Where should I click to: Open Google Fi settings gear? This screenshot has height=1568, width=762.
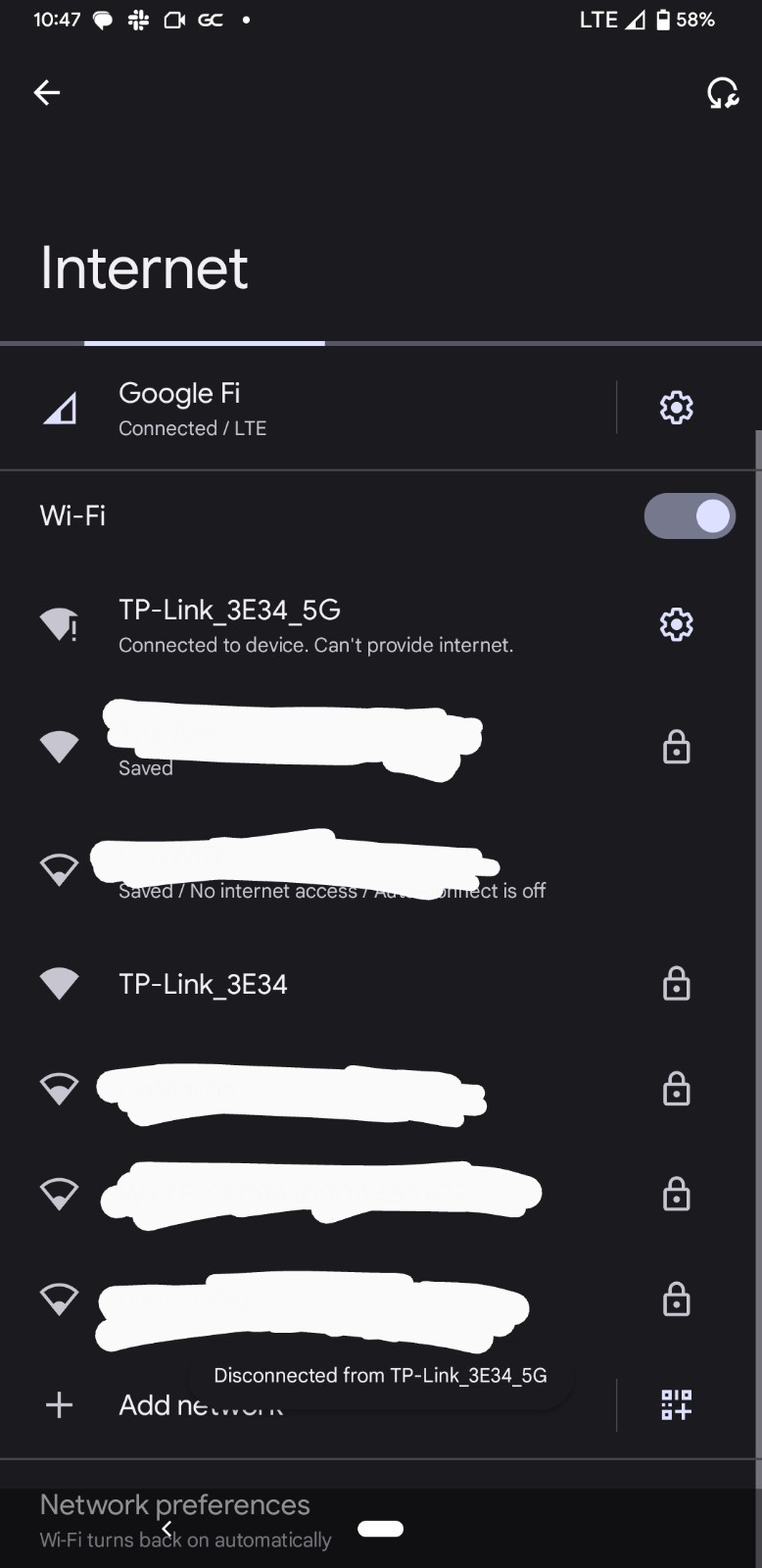[676, 408]
